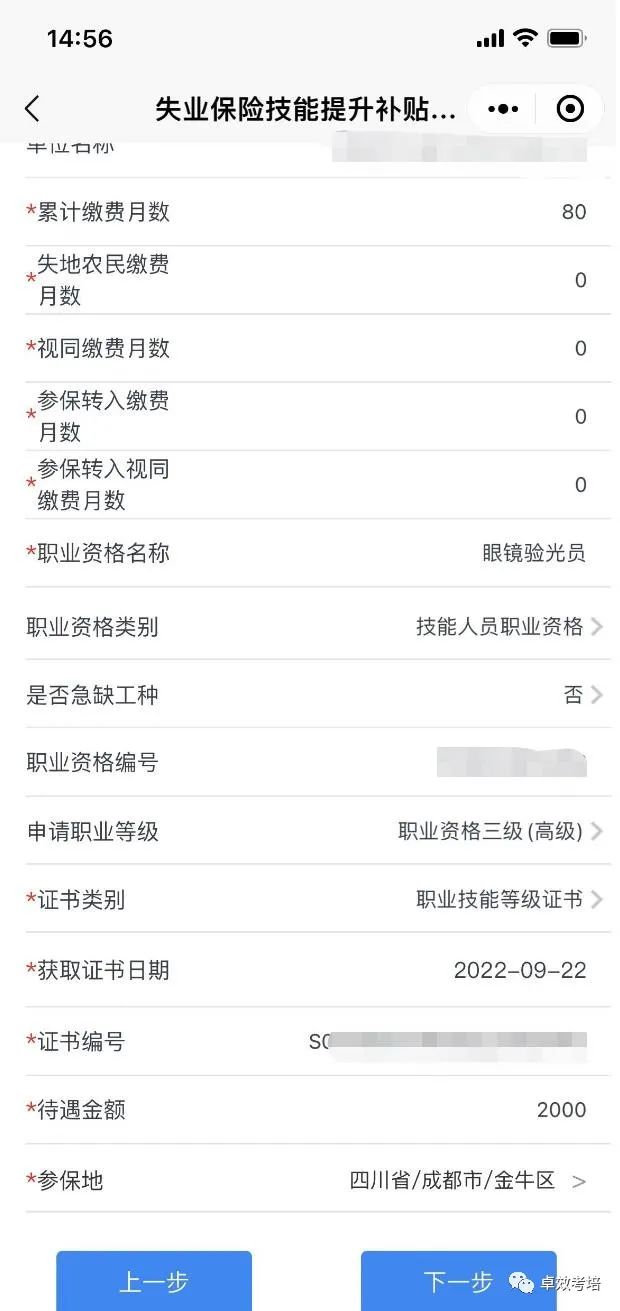Open the 参保地 region selector
620x1311 pixels.
466,1181
